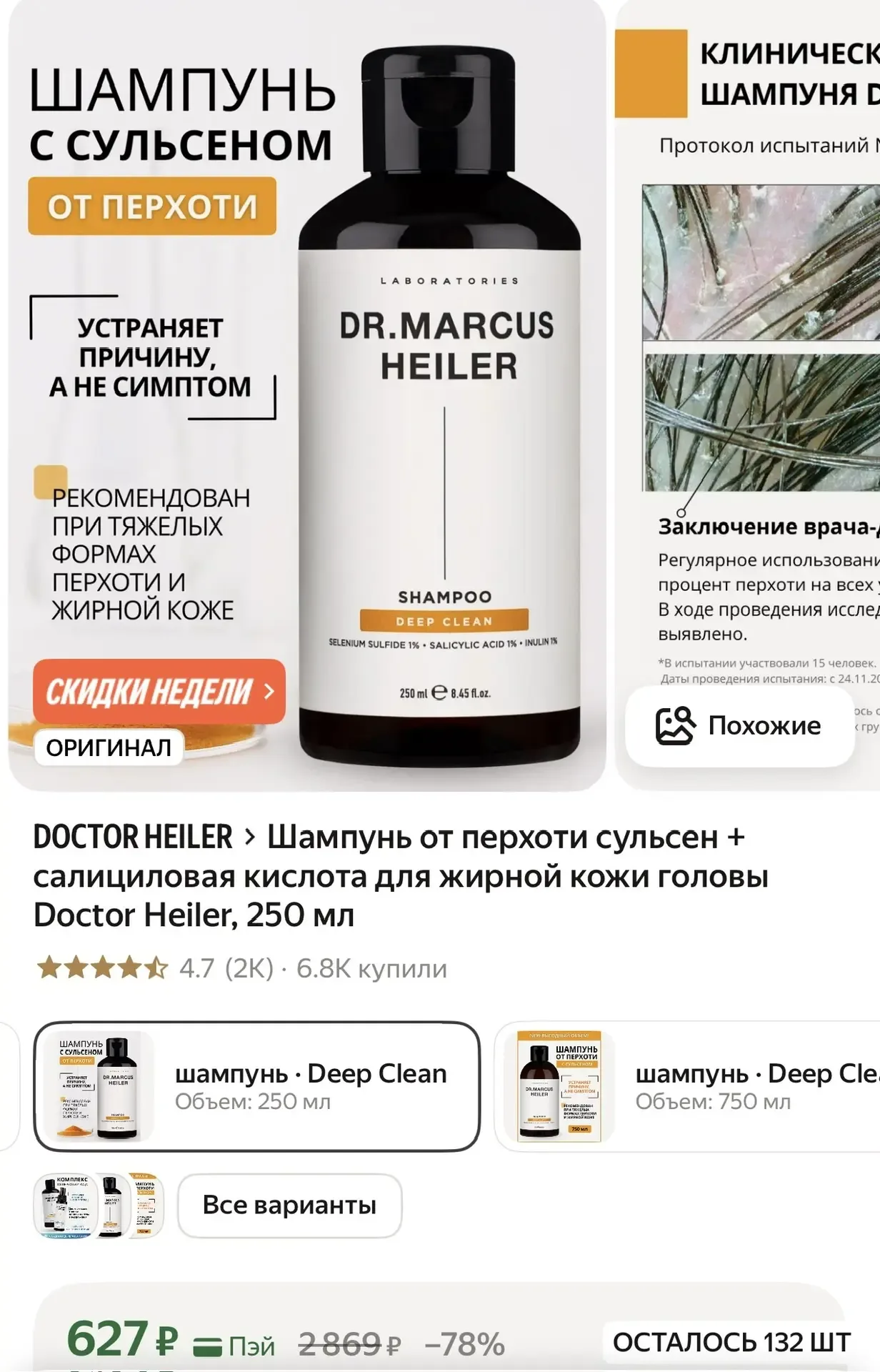The height and width of the screenshot is (1372, 880).
Task: Open the DOCTOR HEILER brand page
Action: (x=134, y=837)
